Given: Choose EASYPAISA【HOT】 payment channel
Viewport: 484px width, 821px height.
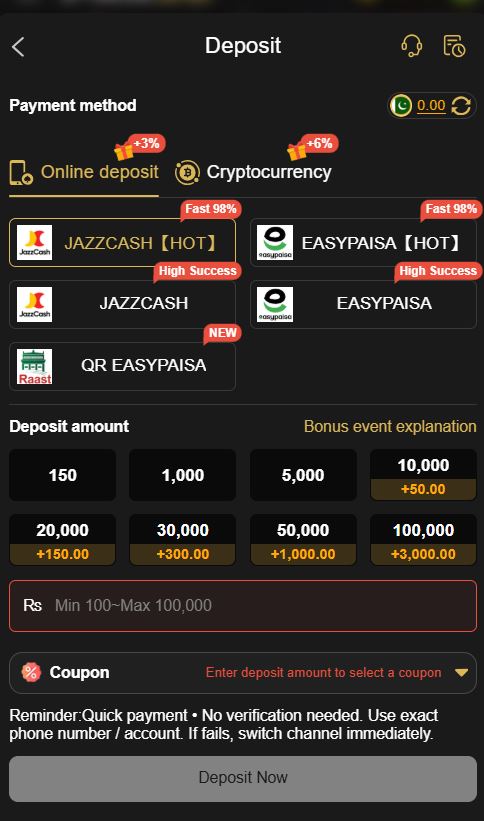Looking at the screenshot, I should (364, 243).
